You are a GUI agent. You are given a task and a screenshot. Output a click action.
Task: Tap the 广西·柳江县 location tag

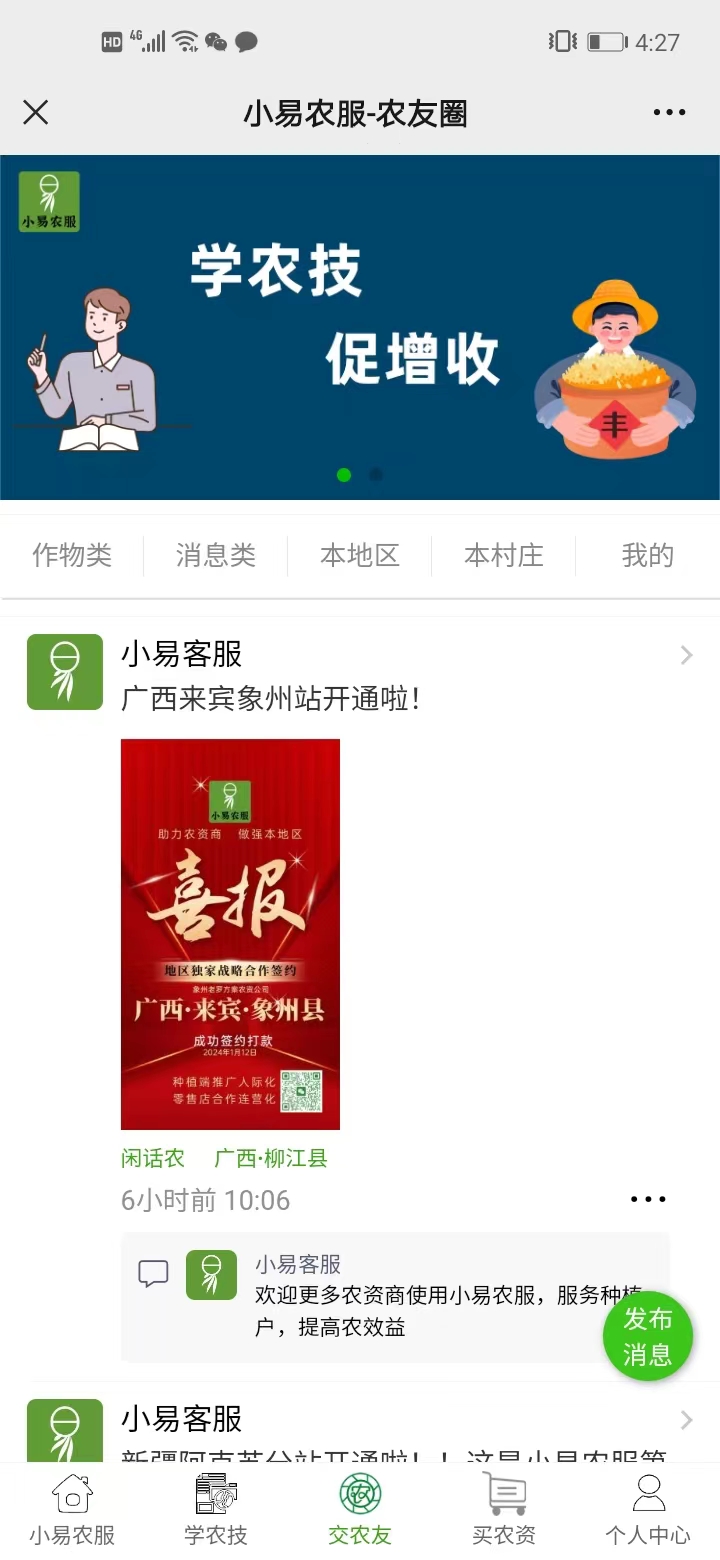(271, 1158)
